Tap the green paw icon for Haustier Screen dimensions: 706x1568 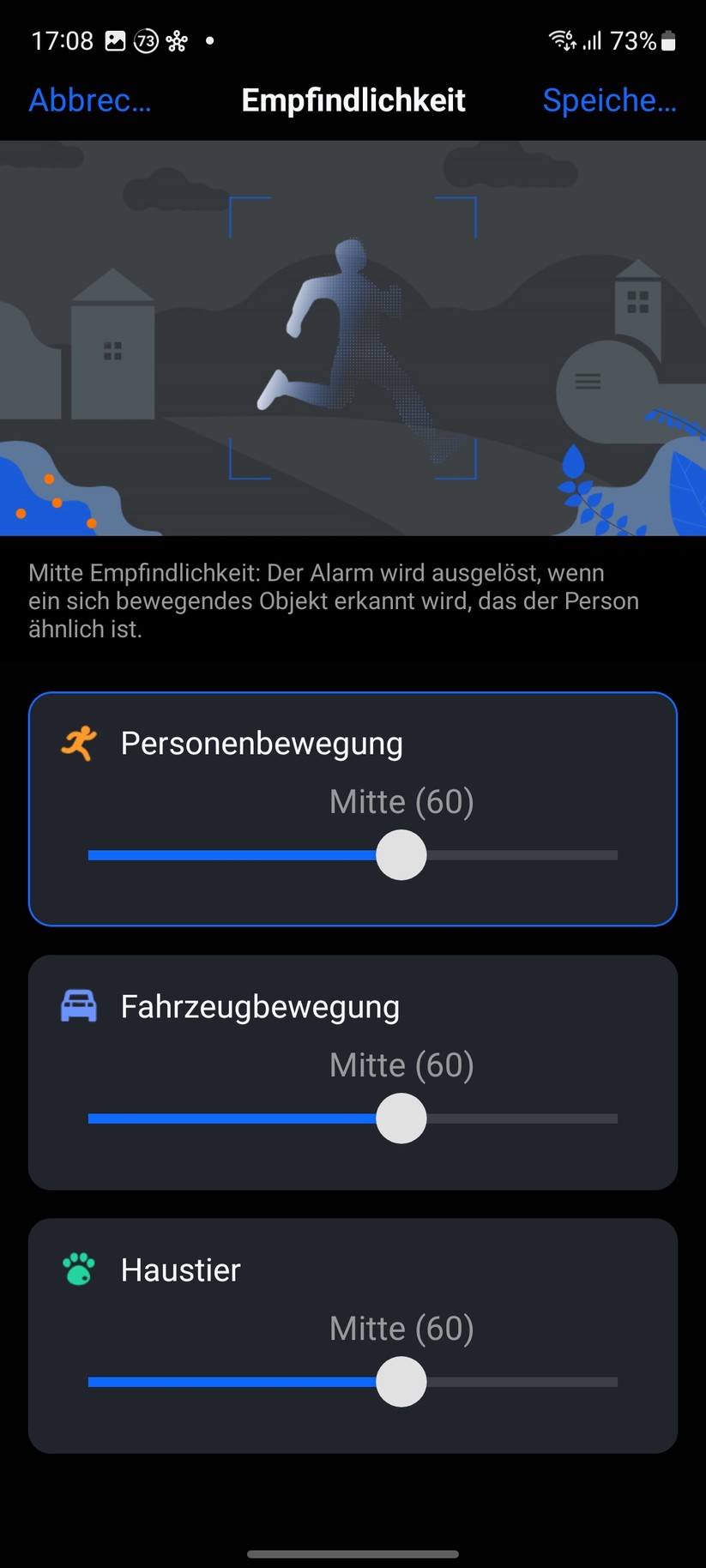79,1269
